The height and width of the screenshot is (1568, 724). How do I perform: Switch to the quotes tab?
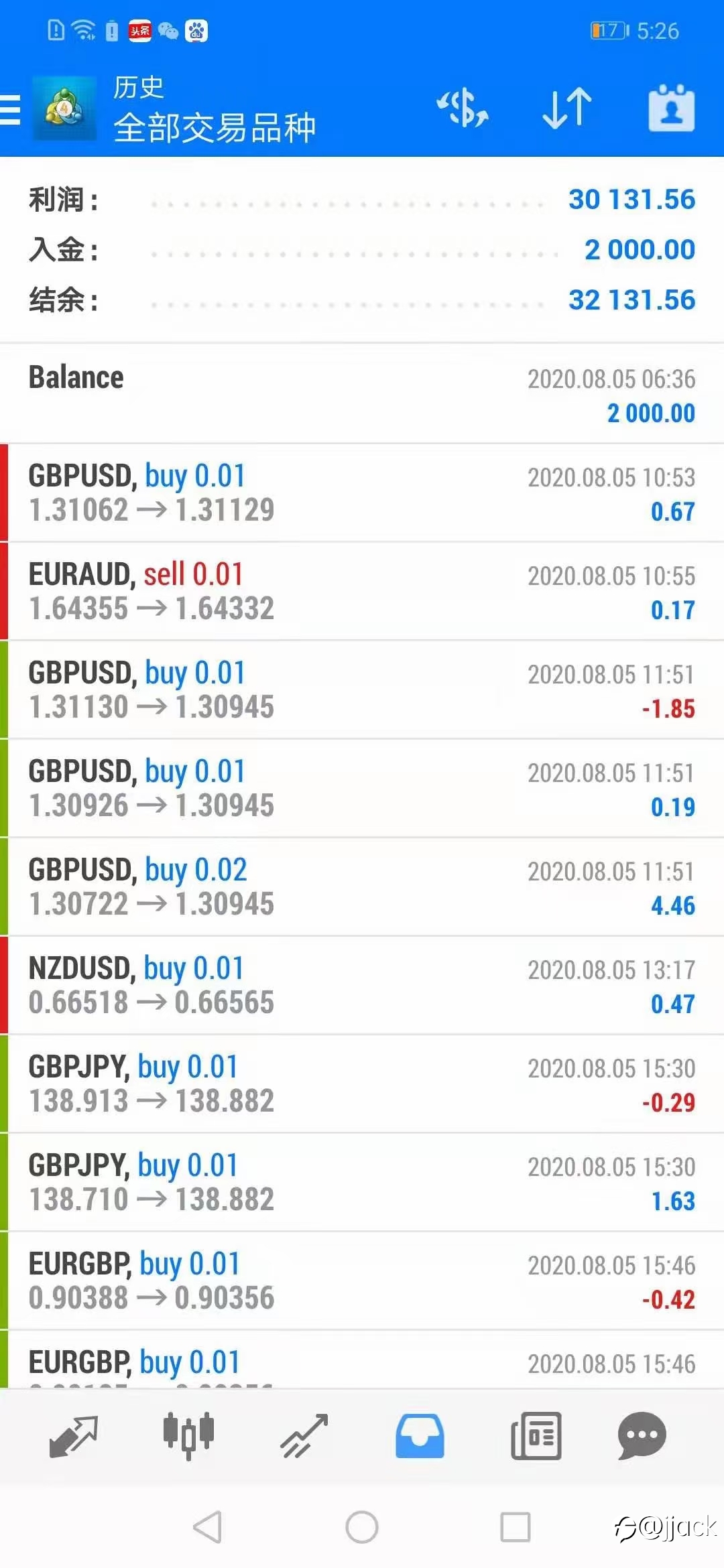[73, 1436]
